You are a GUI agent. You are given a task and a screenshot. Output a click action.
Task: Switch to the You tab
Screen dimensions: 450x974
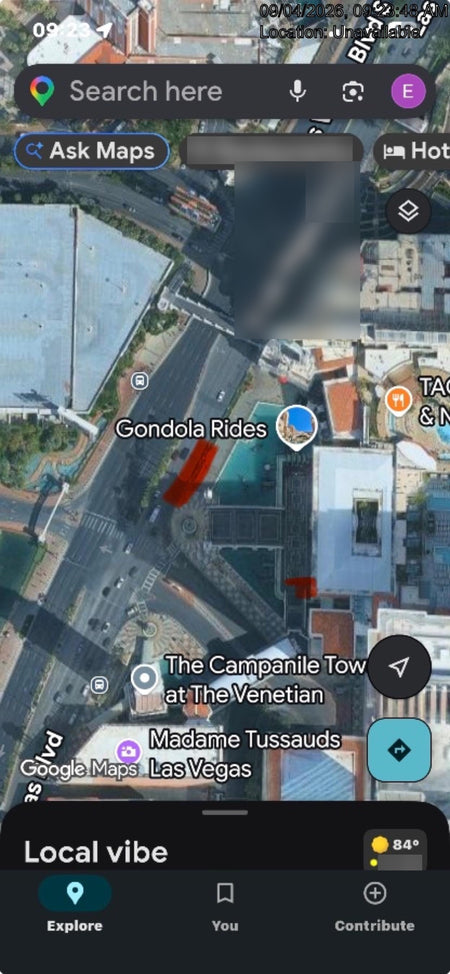click(x=224, y=908)
